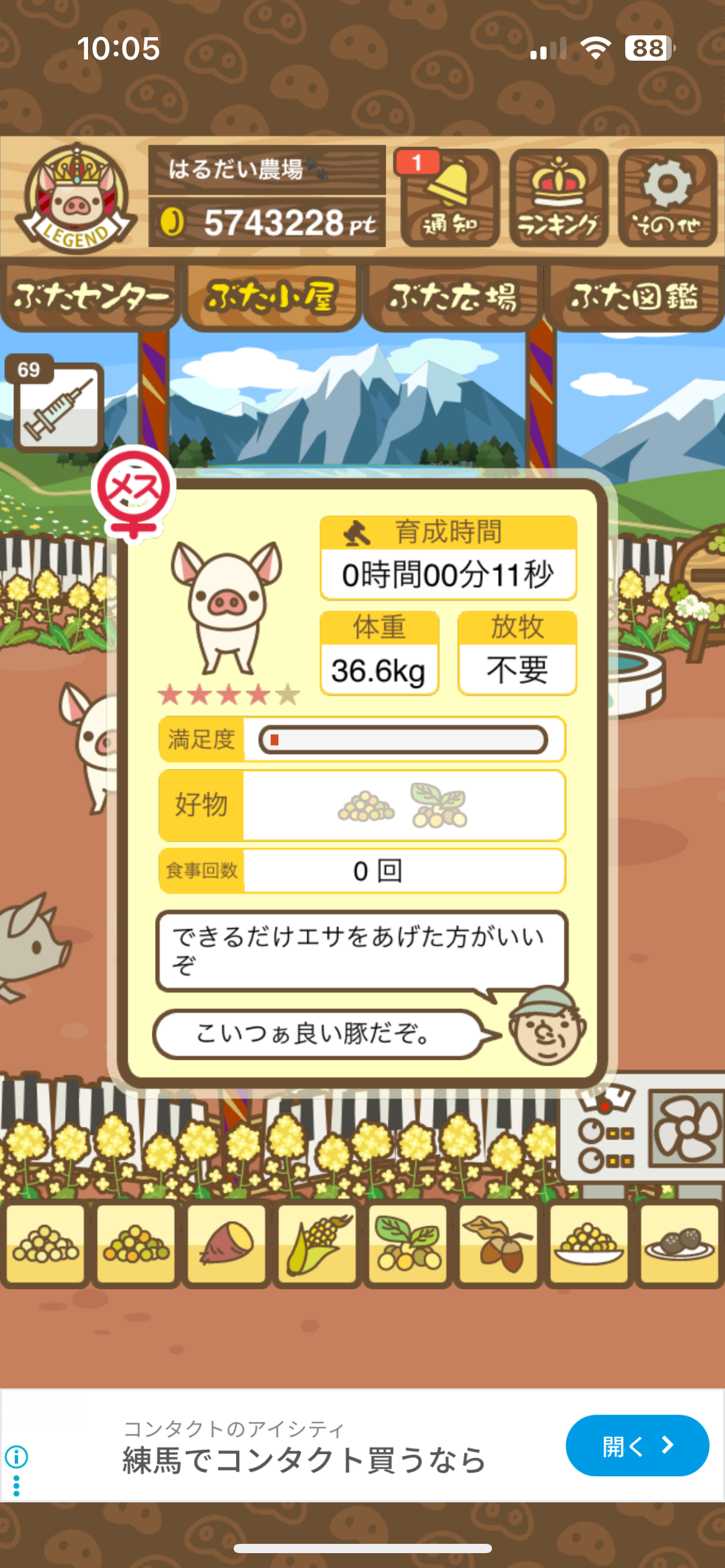Open the その他 settings gear
Image resolution: width=725 pixels, height=1568 pixels.
point(667,198)
